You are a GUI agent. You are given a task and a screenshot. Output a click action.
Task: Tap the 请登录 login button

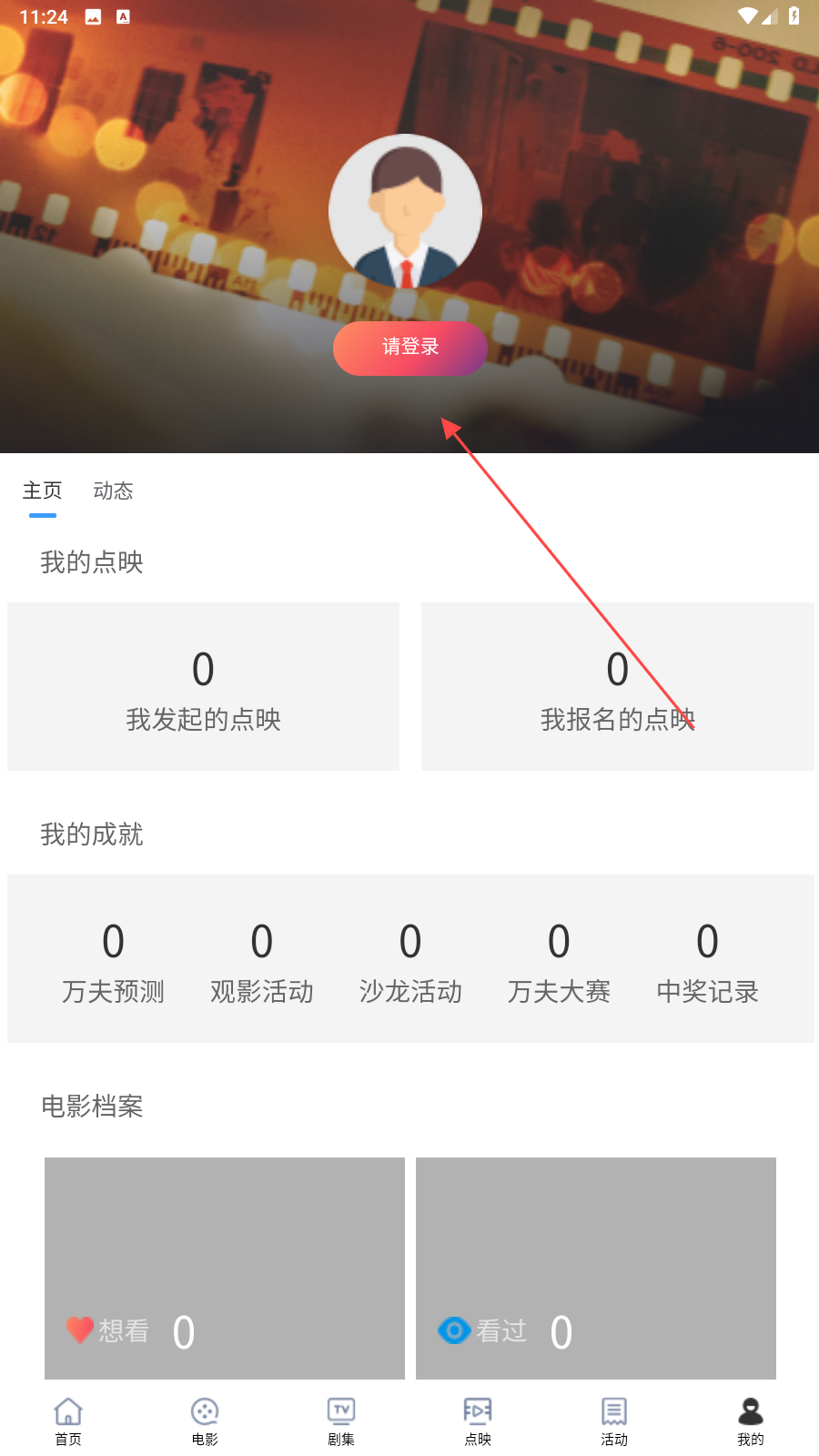point(409,348)
